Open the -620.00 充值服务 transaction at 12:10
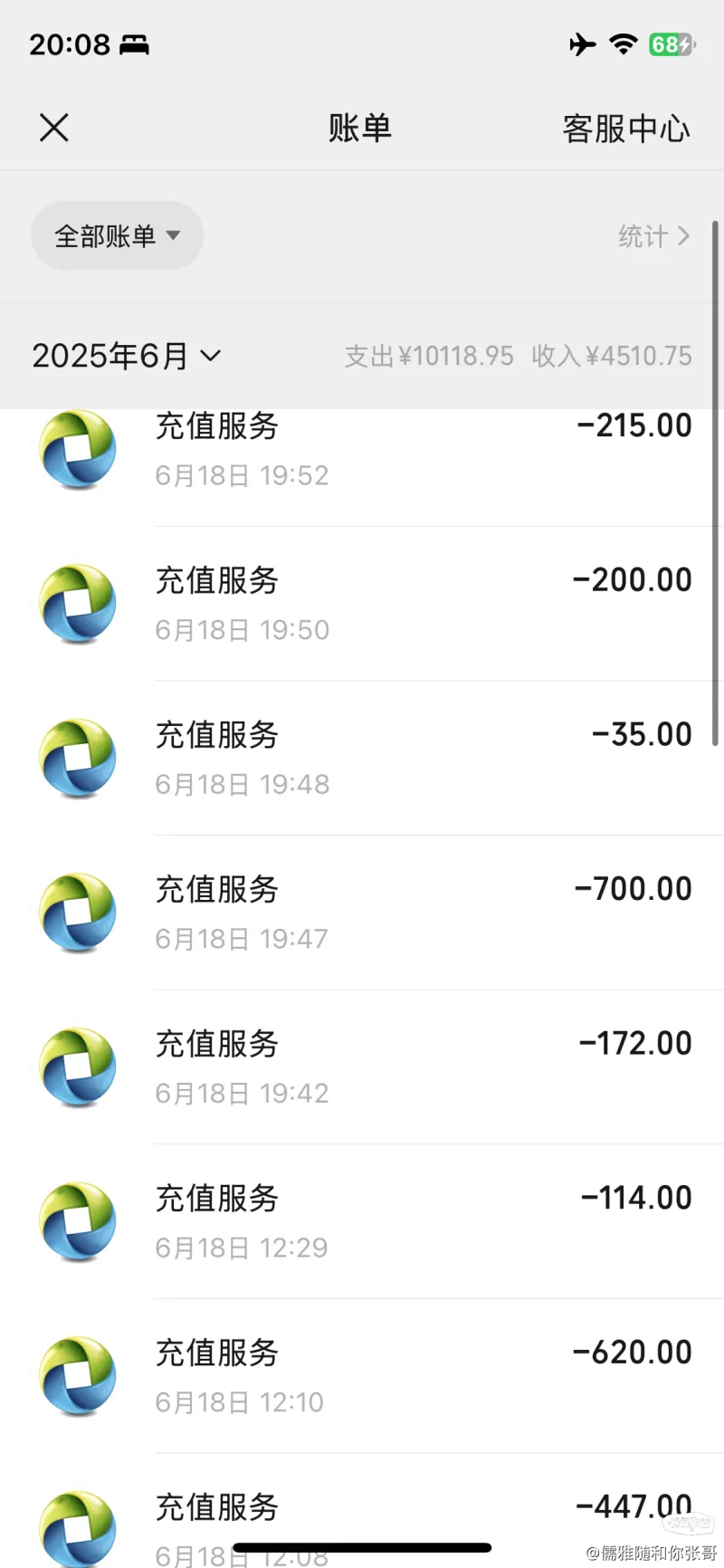724x1568 pixels. click(362, 1376)
